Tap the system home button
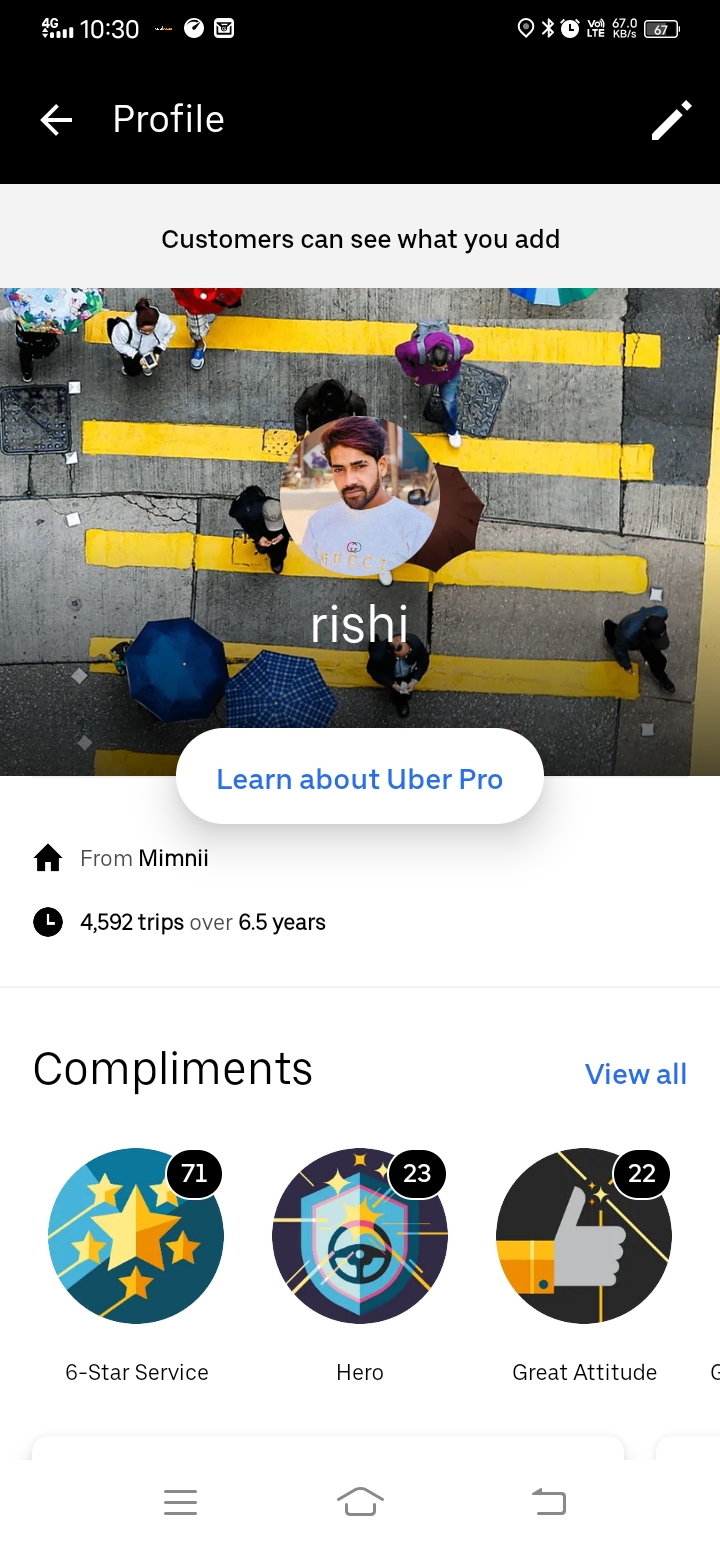Screen dimensions: 720x1544 click(x=360, y=1501)
